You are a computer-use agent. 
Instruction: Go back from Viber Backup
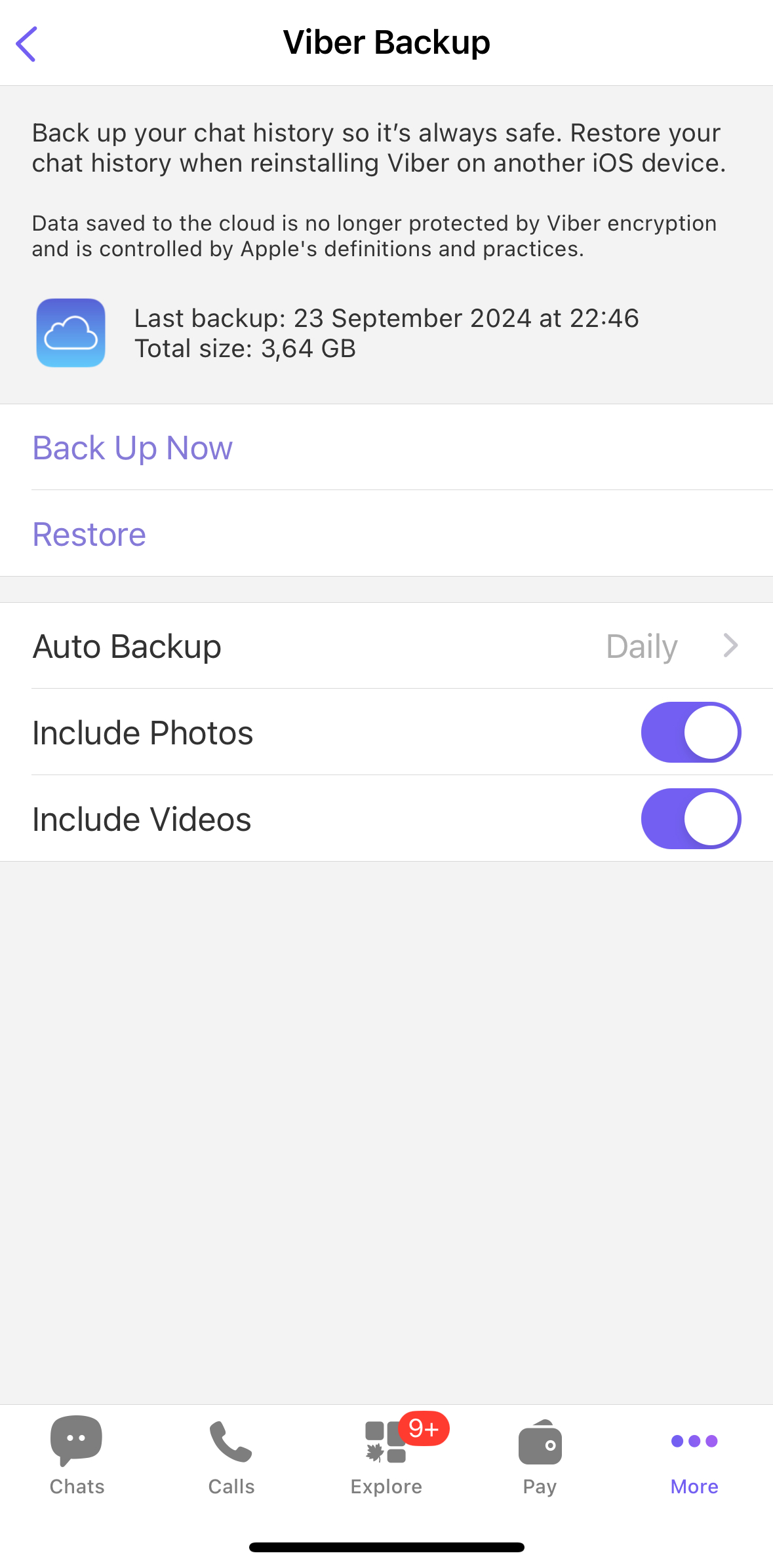(x=26, y=44)
